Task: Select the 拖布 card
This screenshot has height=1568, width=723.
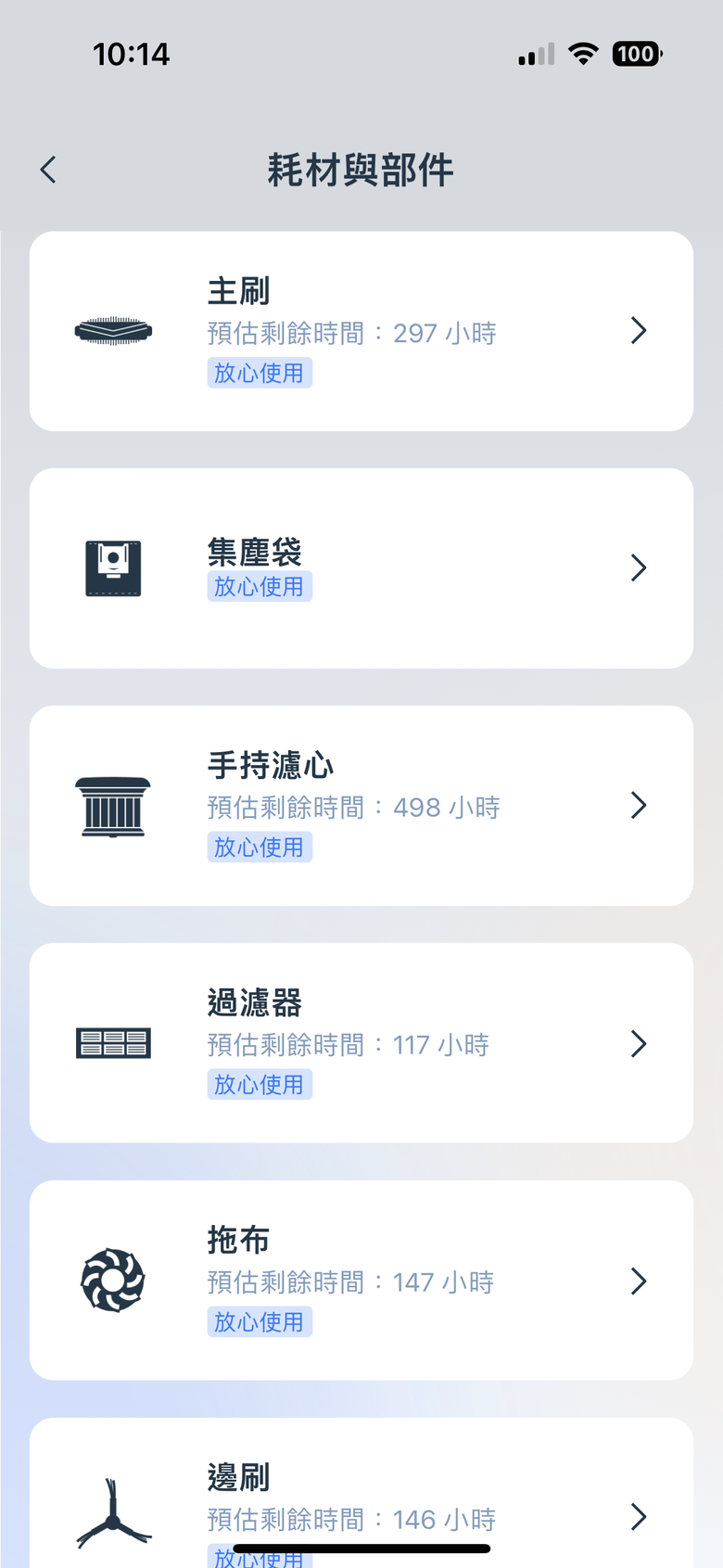Action: (x=361, y=1281)
